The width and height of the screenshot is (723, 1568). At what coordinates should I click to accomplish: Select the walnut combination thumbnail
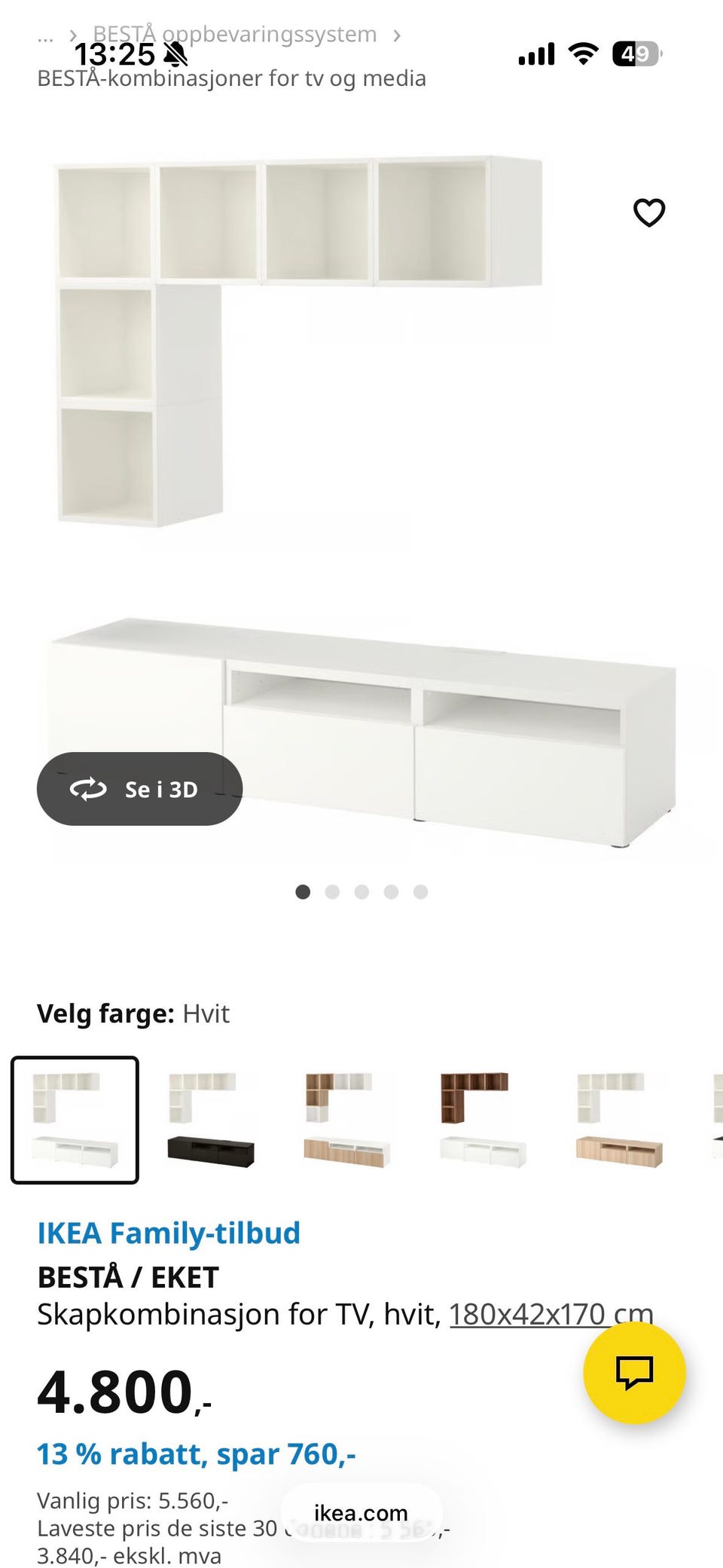point(484,1119)
